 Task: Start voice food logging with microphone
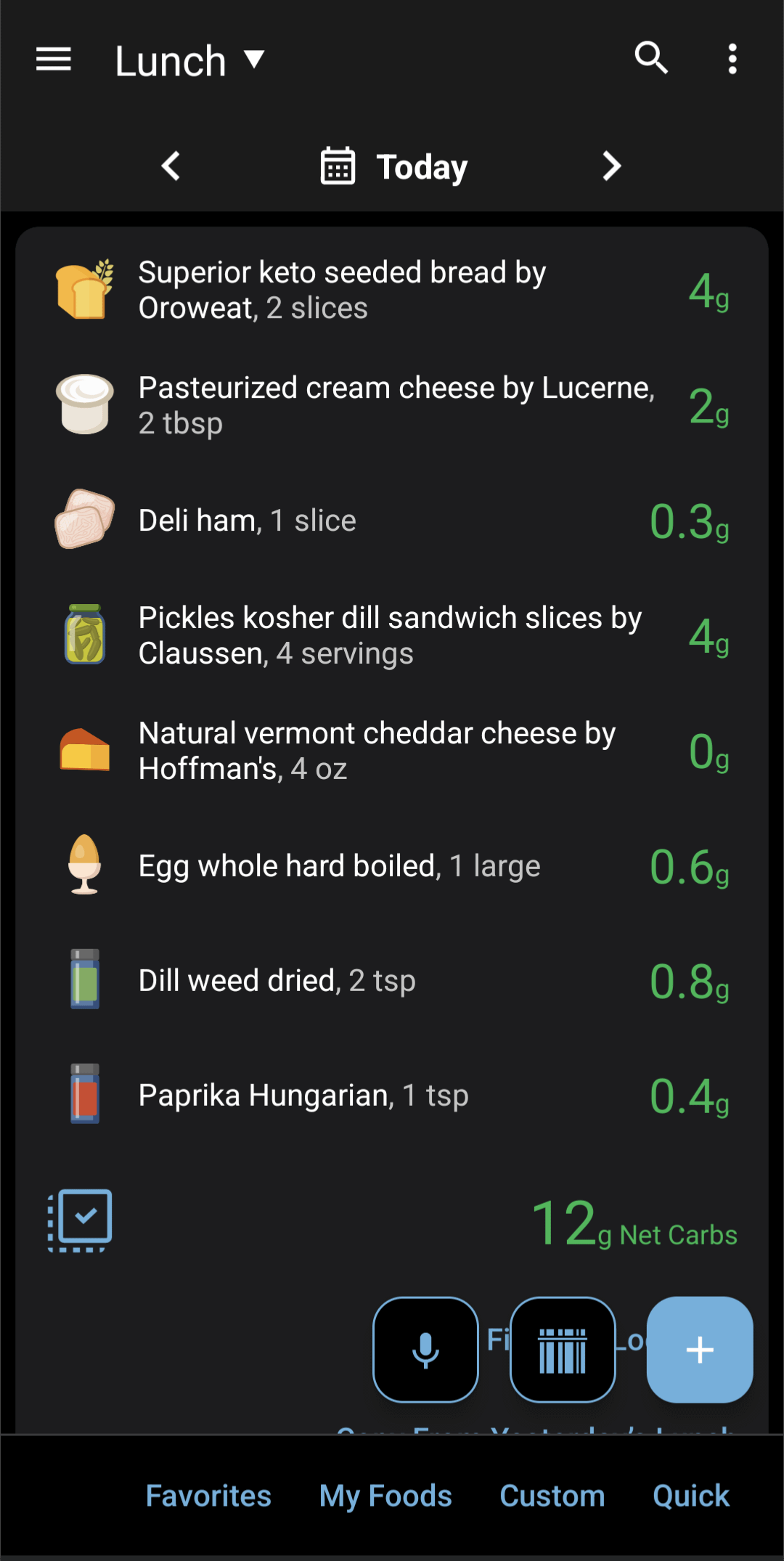point(425,1350)
